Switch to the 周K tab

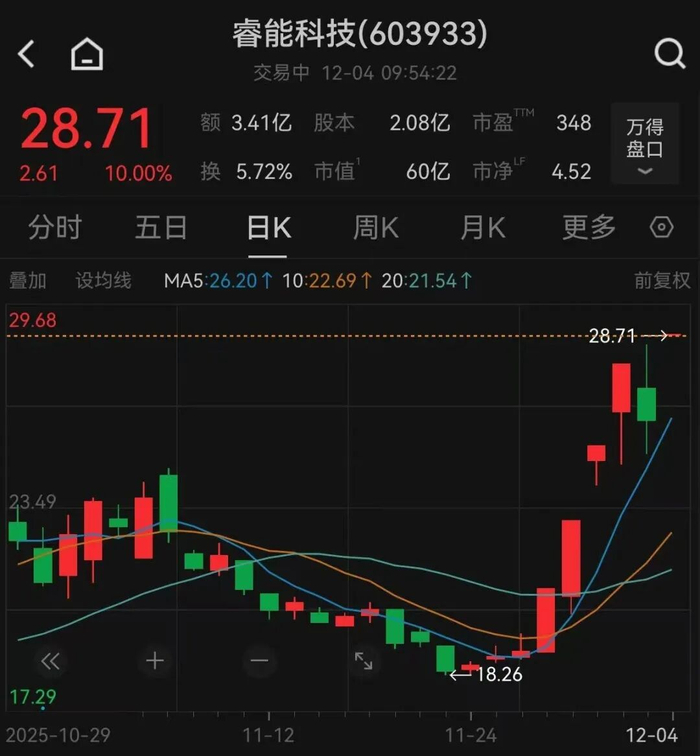pyautogui.click(x=376, y=228)
